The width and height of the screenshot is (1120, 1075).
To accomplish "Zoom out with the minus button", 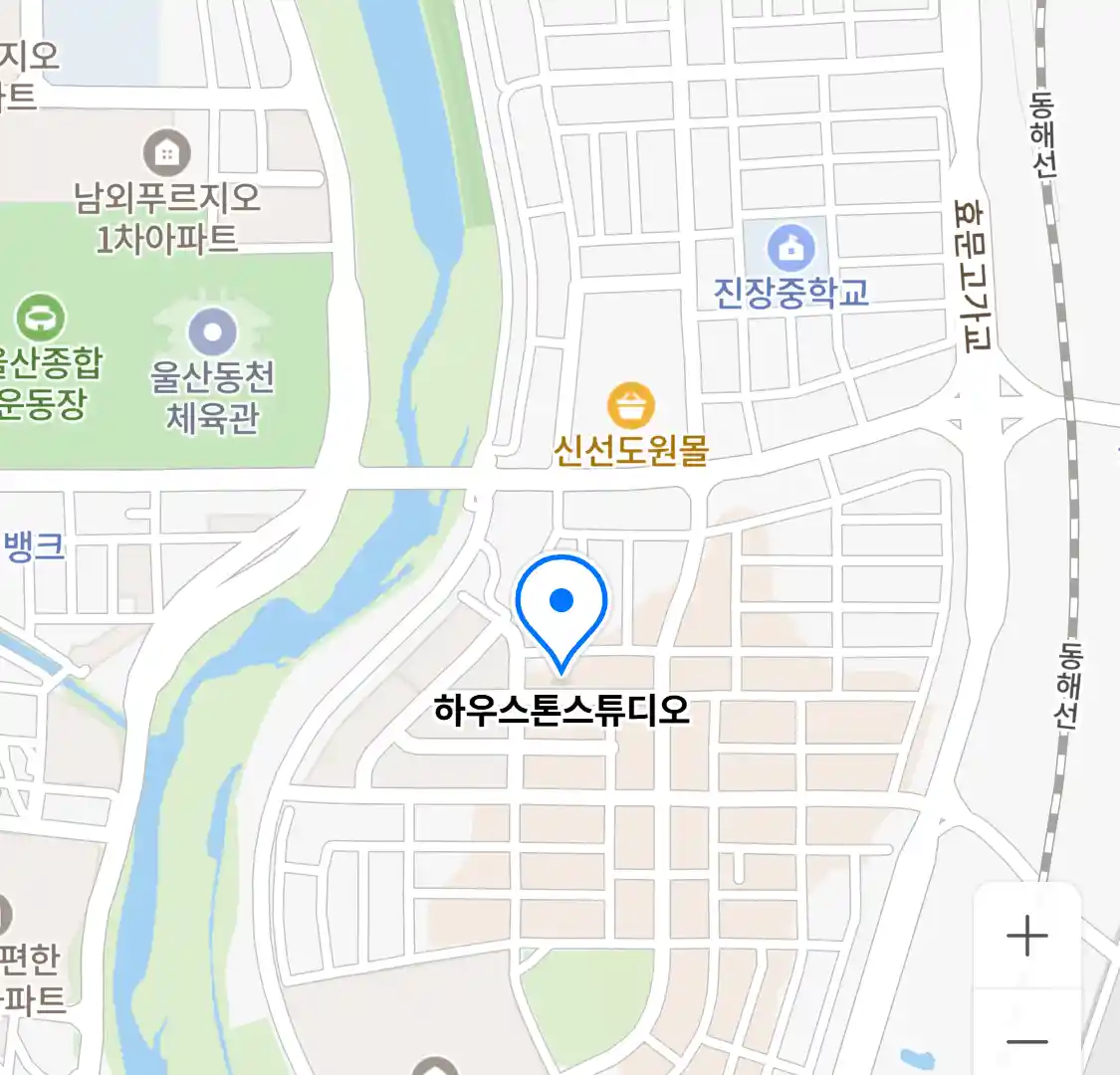I will pos(1026,1040).
